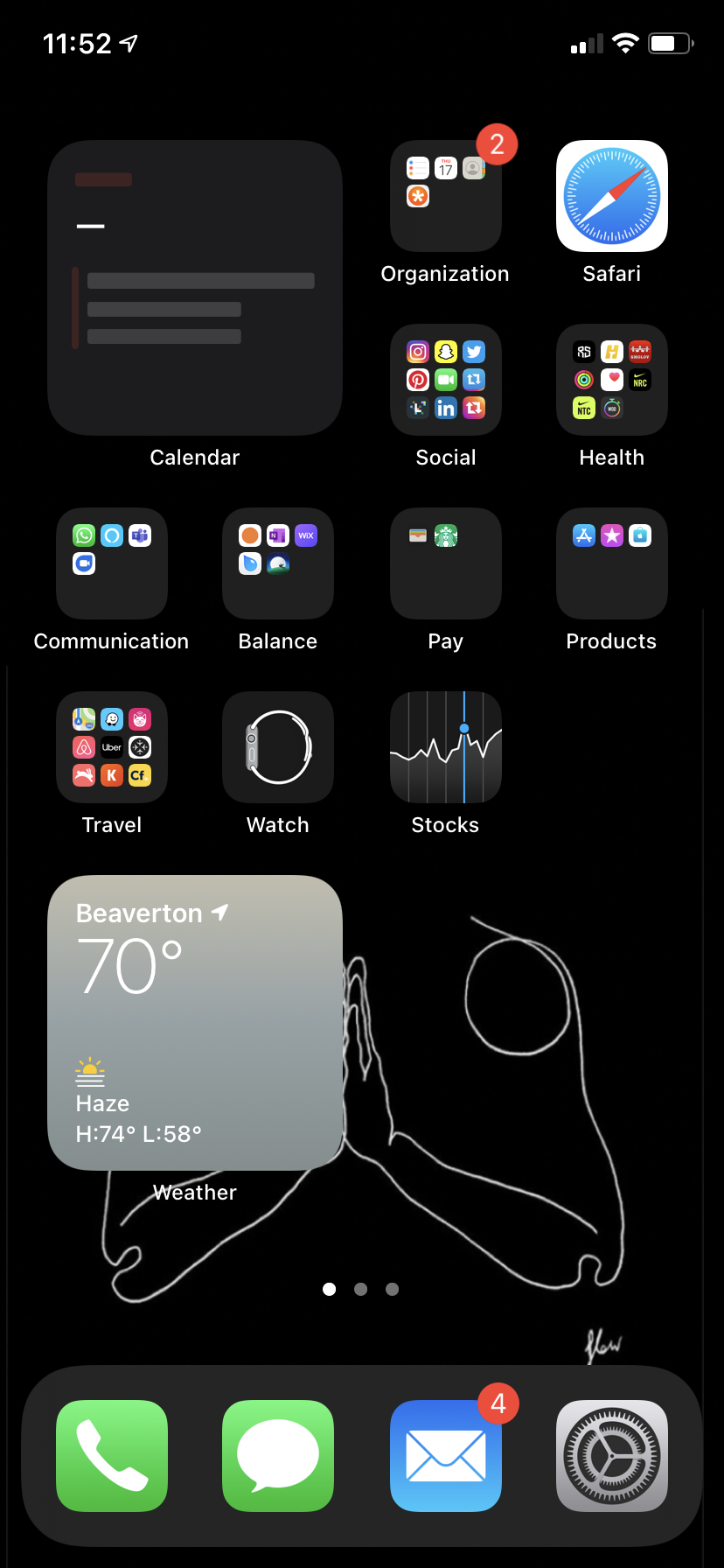724x1568 pixels.
Task: Open the Social folder
Action: point(446,381)
